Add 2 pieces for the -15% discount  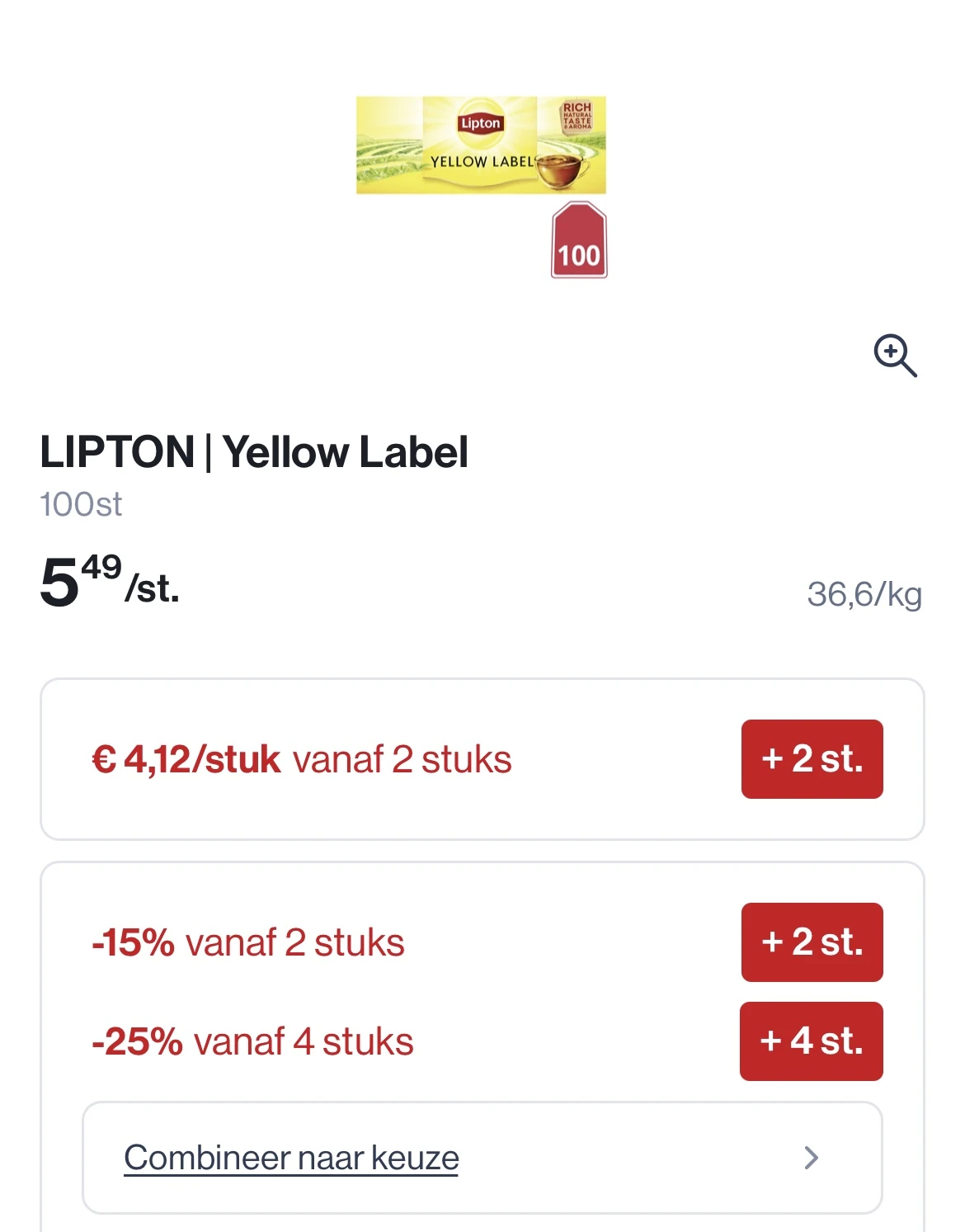pos(812,942)
